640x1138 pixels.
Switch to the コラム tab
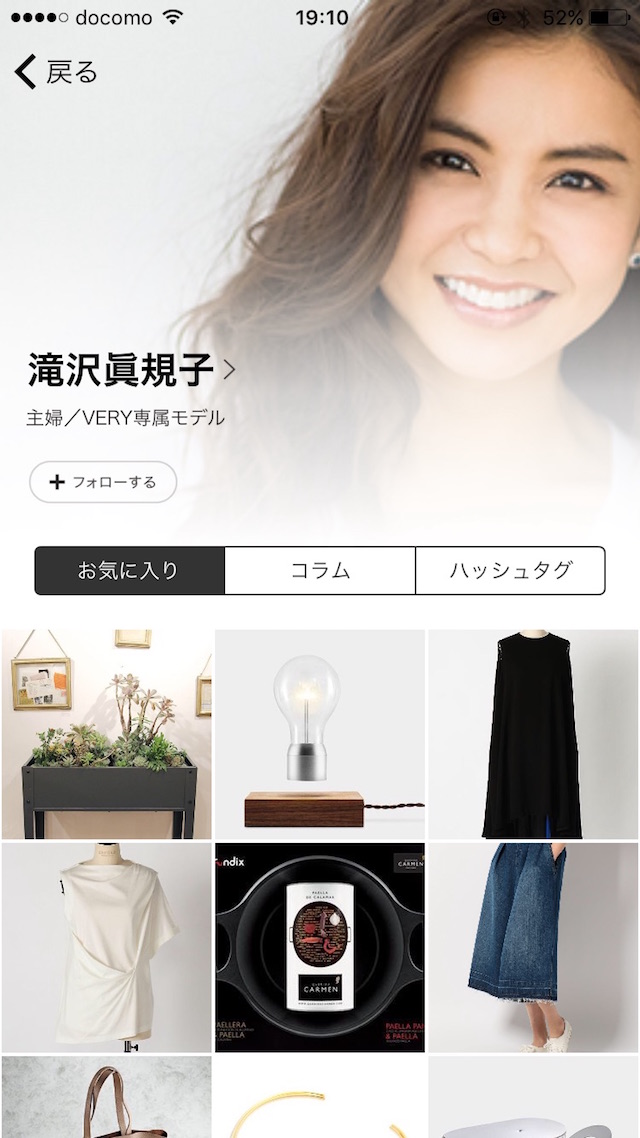click(320, 571)
